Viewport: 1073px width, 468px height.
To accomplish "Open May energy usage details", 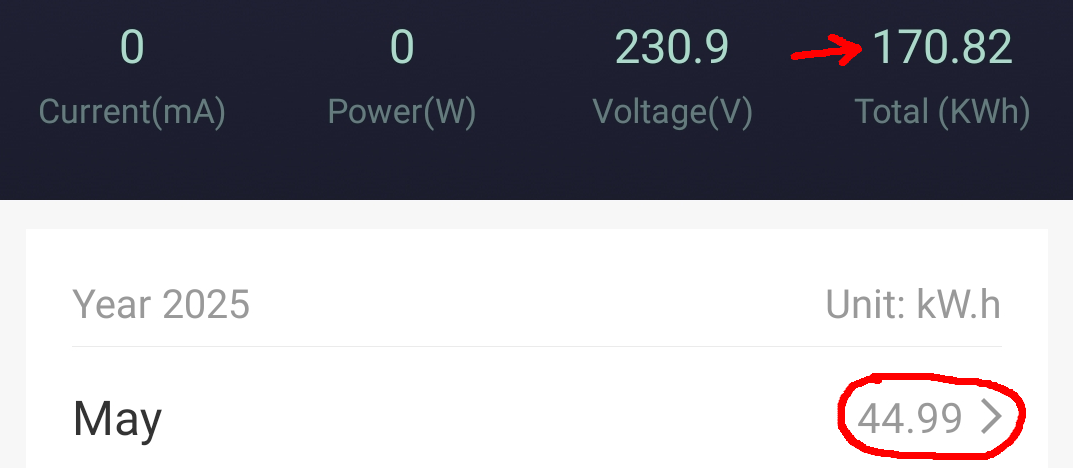I will 989,417.
